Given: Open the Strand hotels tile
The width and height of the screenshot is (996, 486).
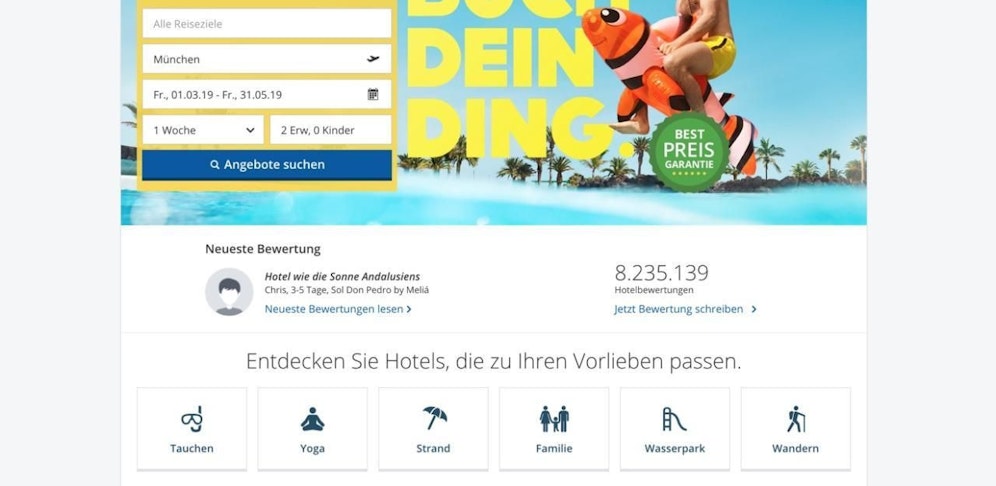Looking at the screenshot, I should pyautogui.click(x=433, y=428).
